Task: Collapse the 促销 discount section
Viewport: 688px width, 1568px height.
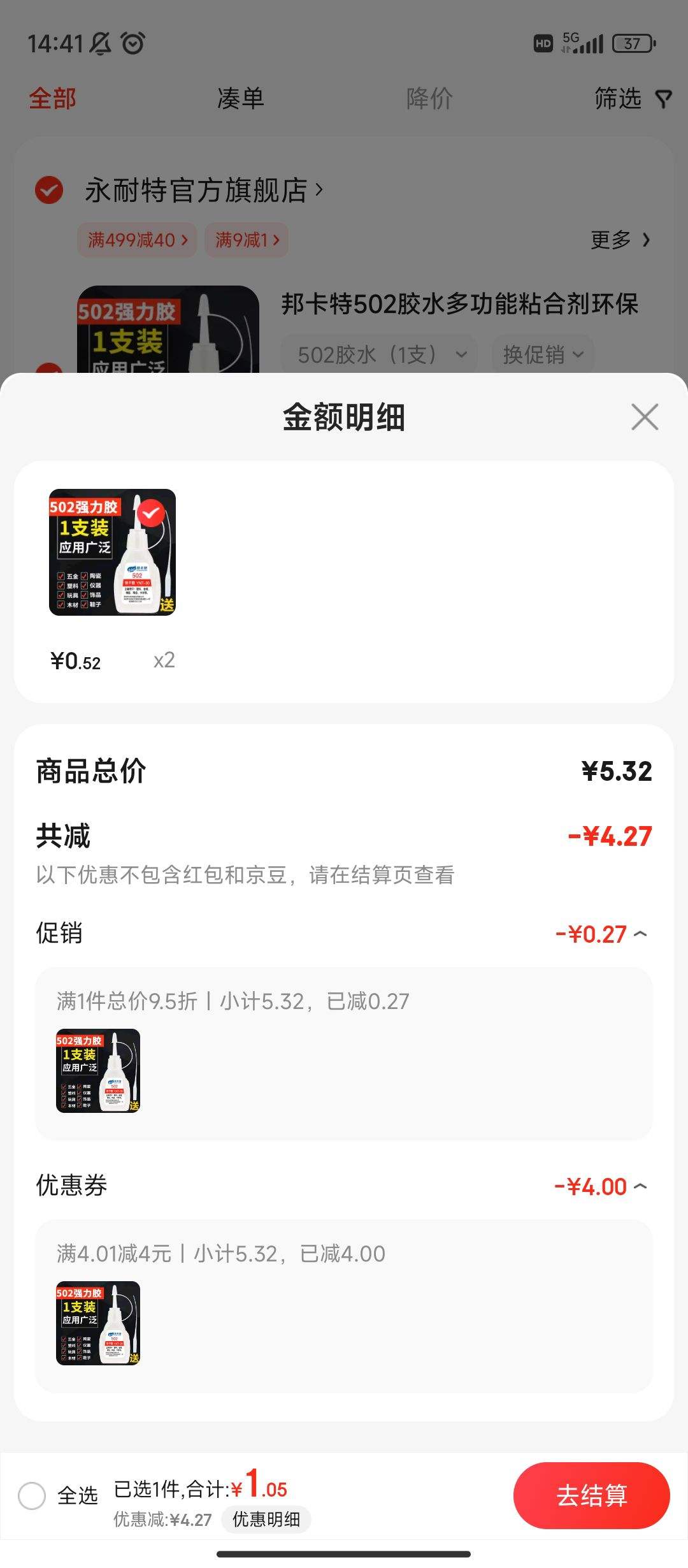Action: [641, 934]
